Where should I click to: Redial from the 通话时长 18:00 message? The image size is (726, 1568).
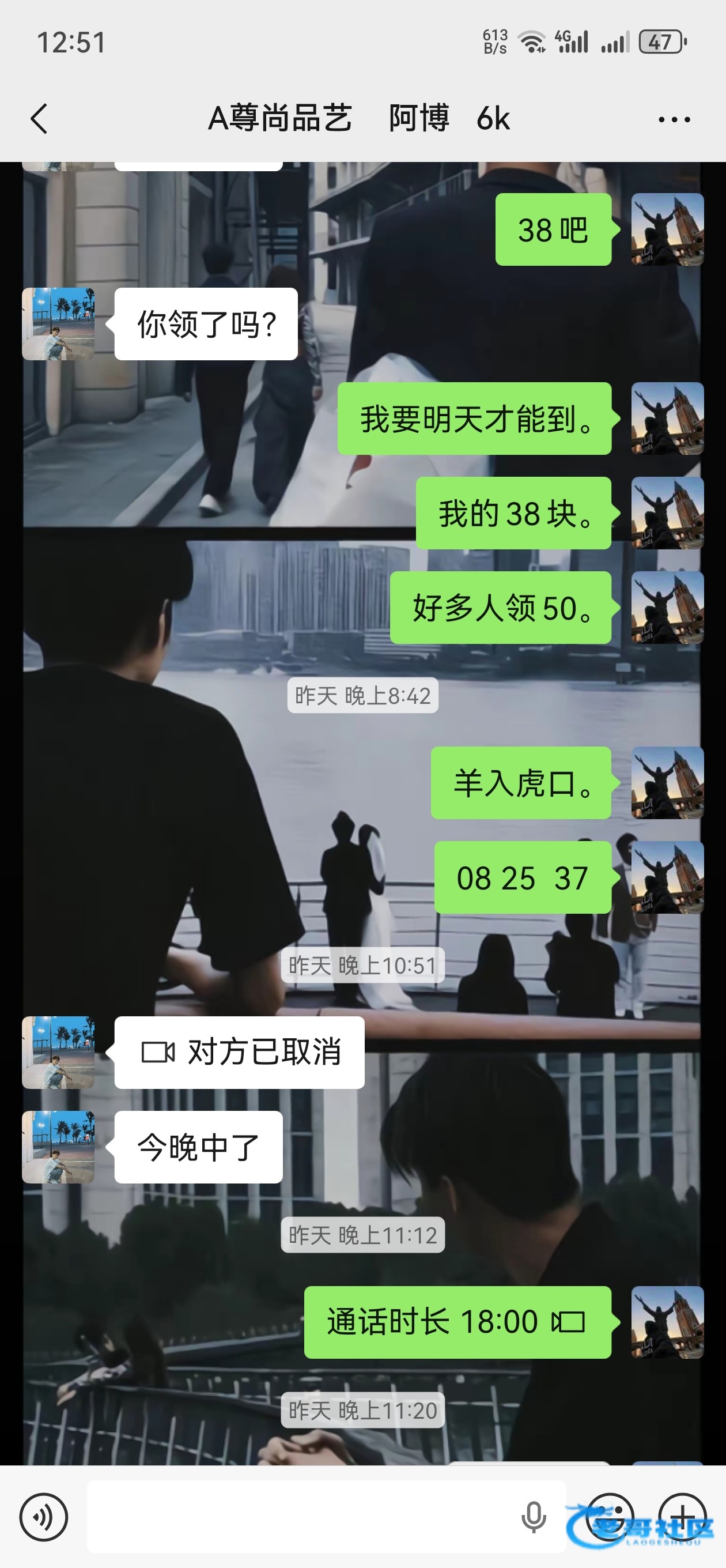(x=457, y=1322)
